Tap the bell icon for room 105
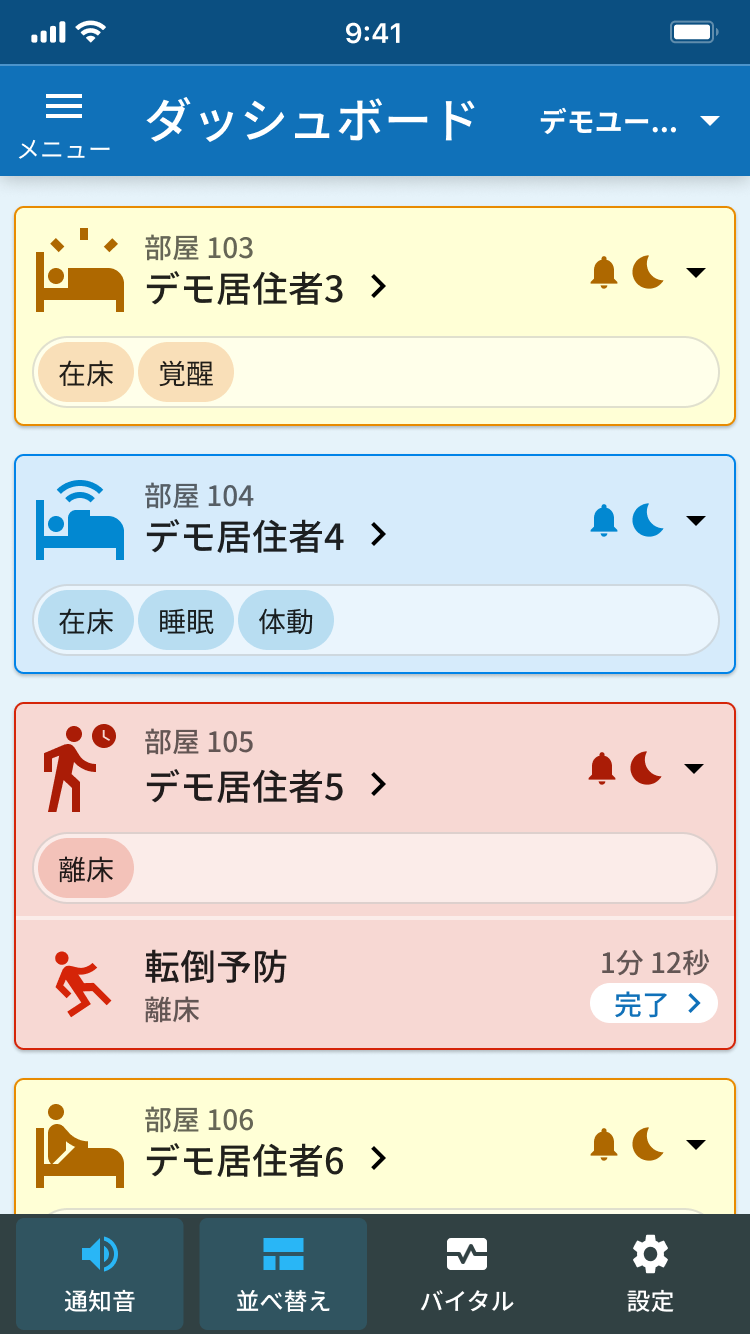 602,768
